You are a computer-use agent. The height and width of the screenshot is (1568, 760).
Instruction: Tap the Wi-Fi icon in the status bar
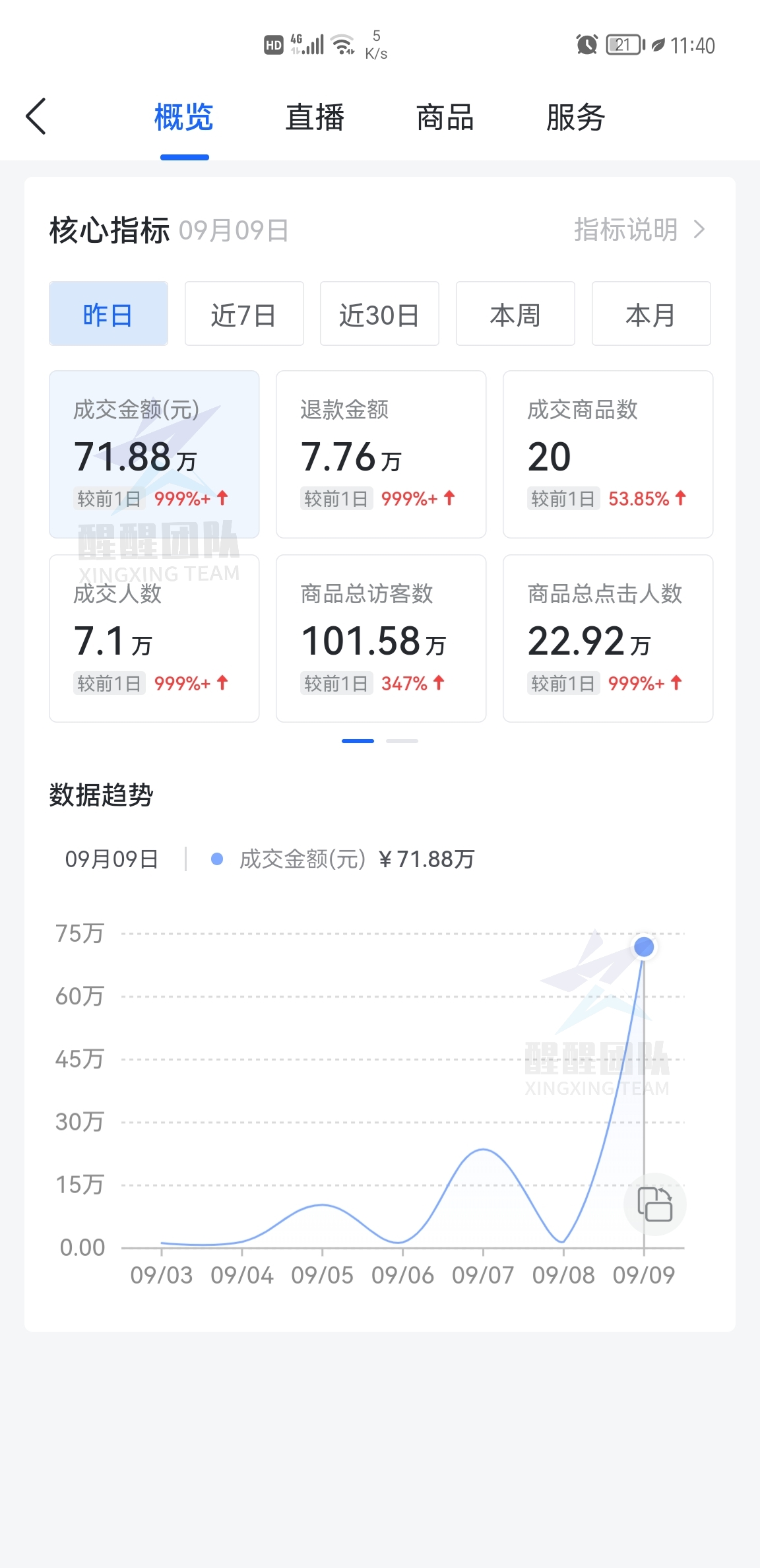[x=342, y=45]
